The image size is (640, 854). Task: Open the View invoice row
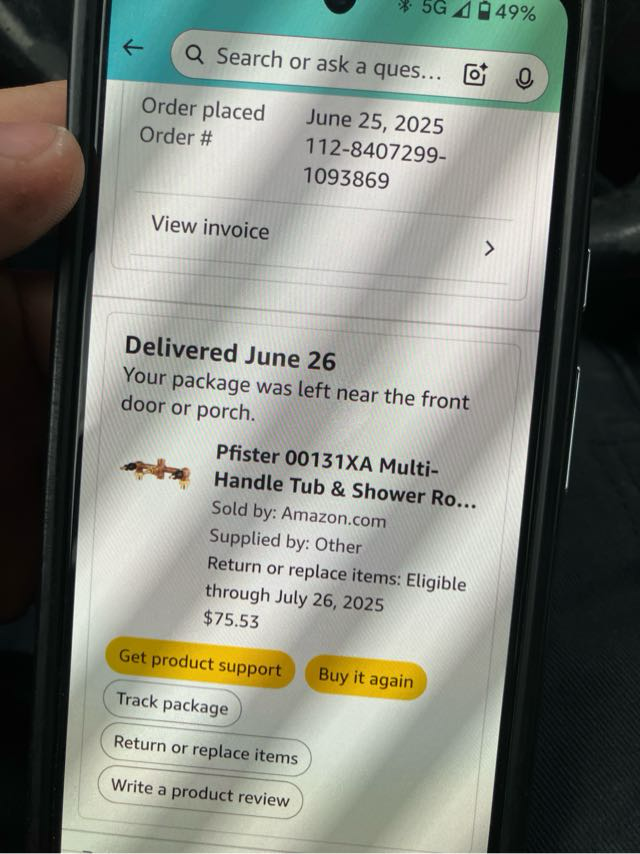coord(320,236)
